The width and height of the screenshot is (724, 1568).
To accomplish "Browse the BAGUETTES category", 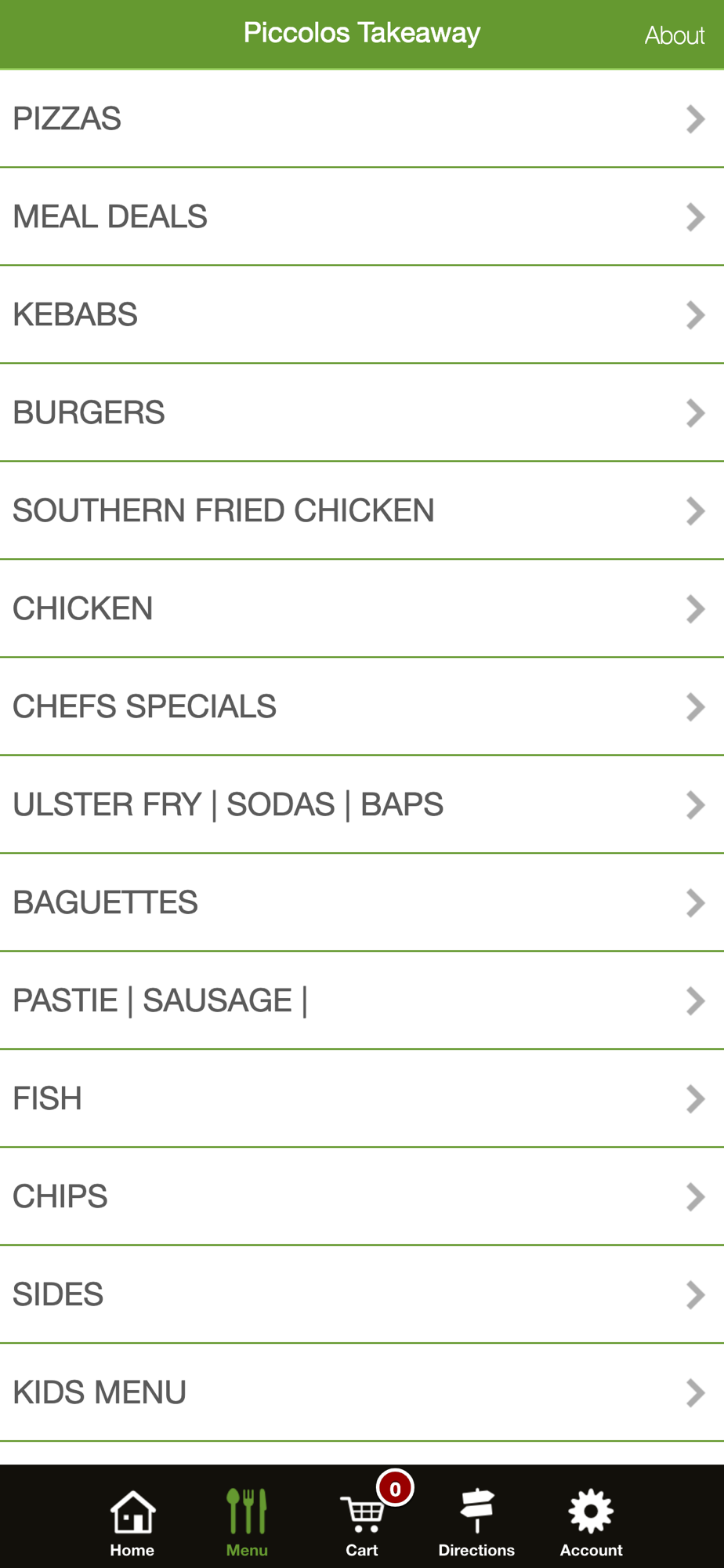I will [362, 902].
